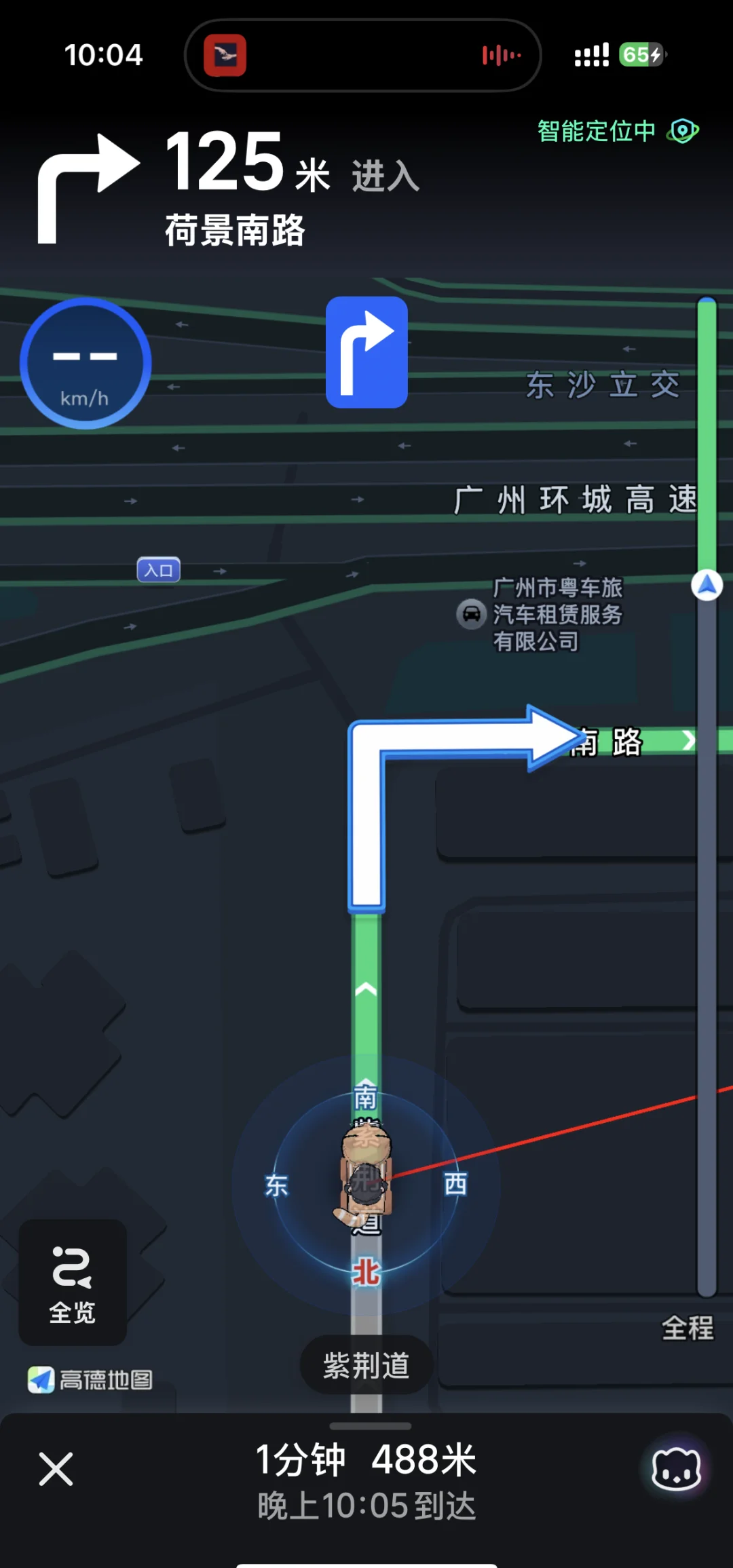Open the 全览 route overview
The image size is (733, 1568).
pyautogui.click(x=73, y=1282)
